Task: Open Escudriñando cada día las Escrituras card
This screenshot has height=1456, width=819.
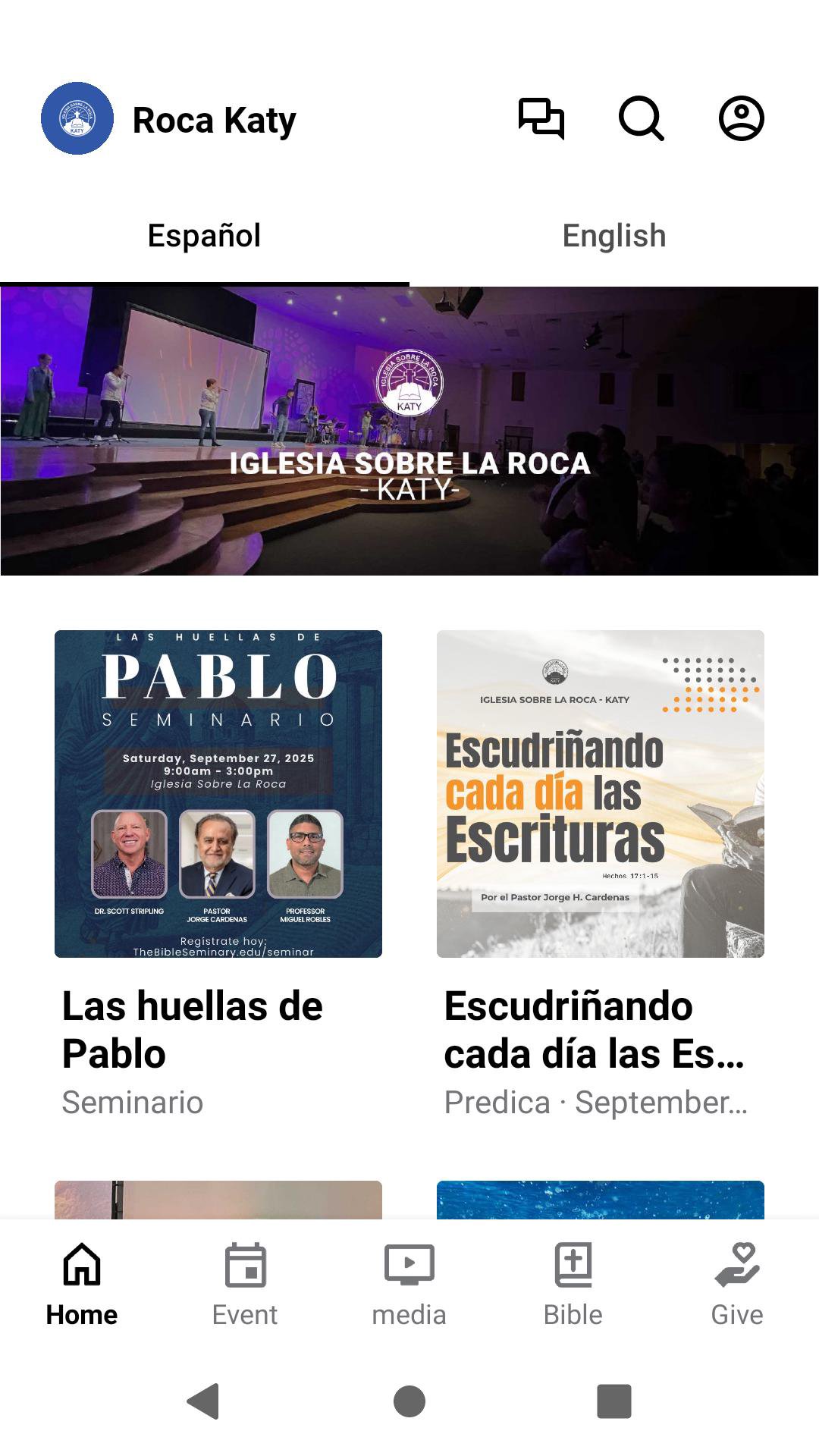Action: [601, 794]
